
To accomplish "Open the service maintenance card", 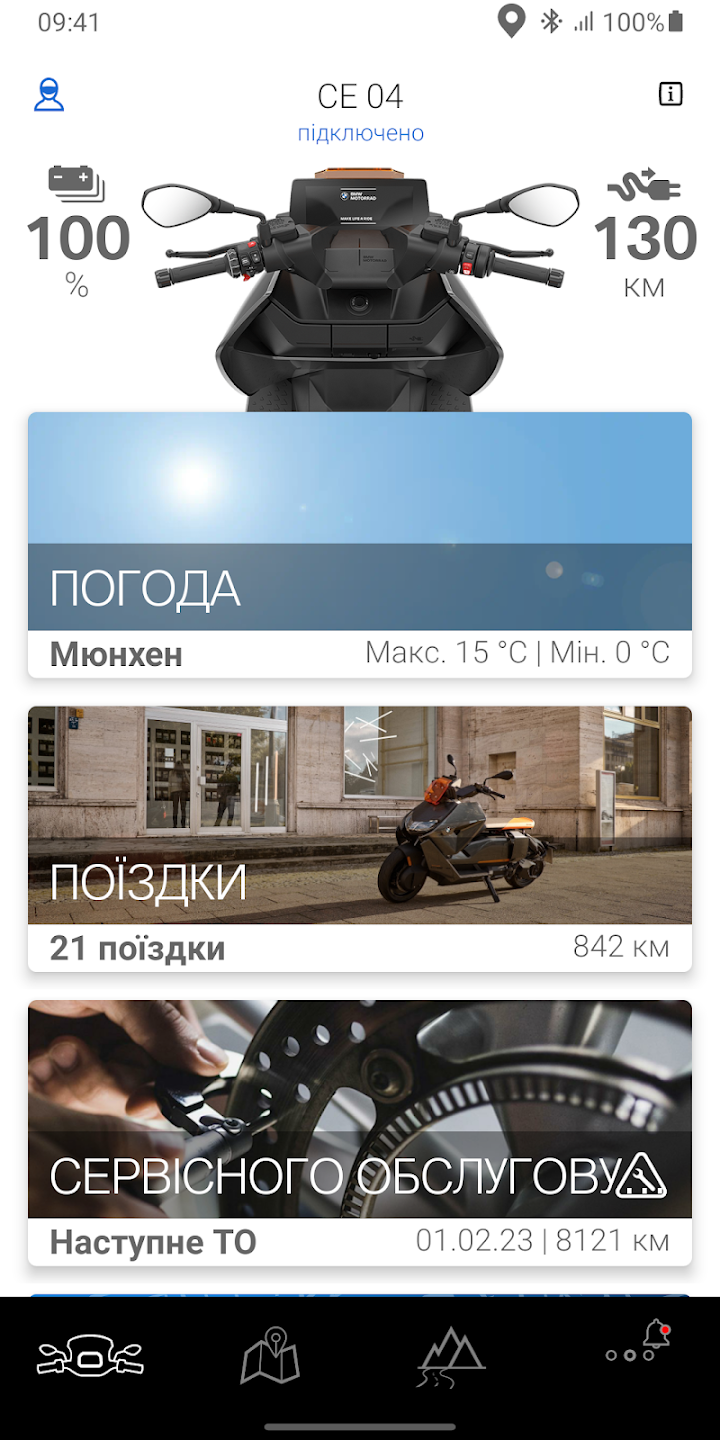I will [360, 1132].
